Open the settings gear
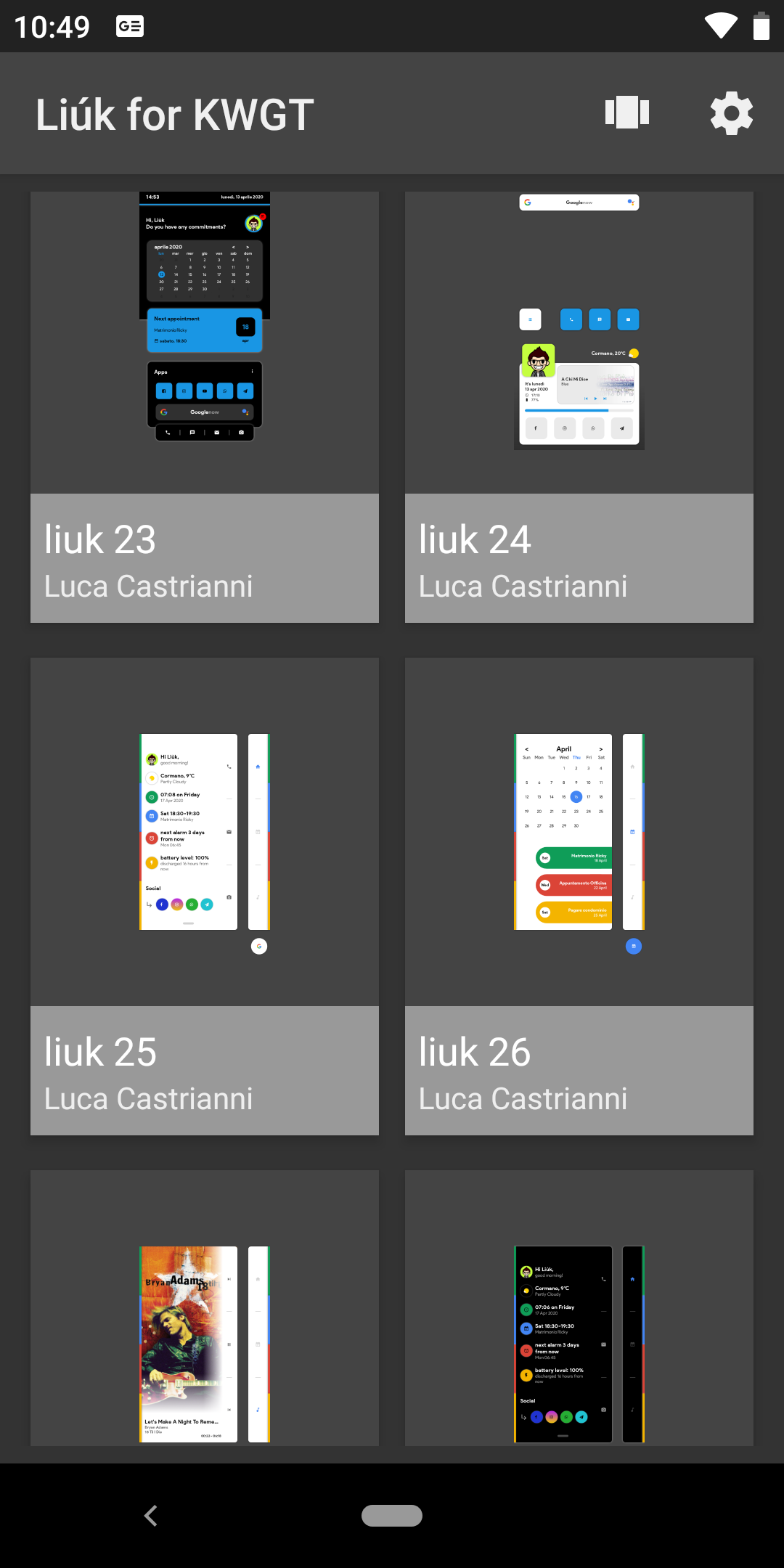 click(731, 113)
